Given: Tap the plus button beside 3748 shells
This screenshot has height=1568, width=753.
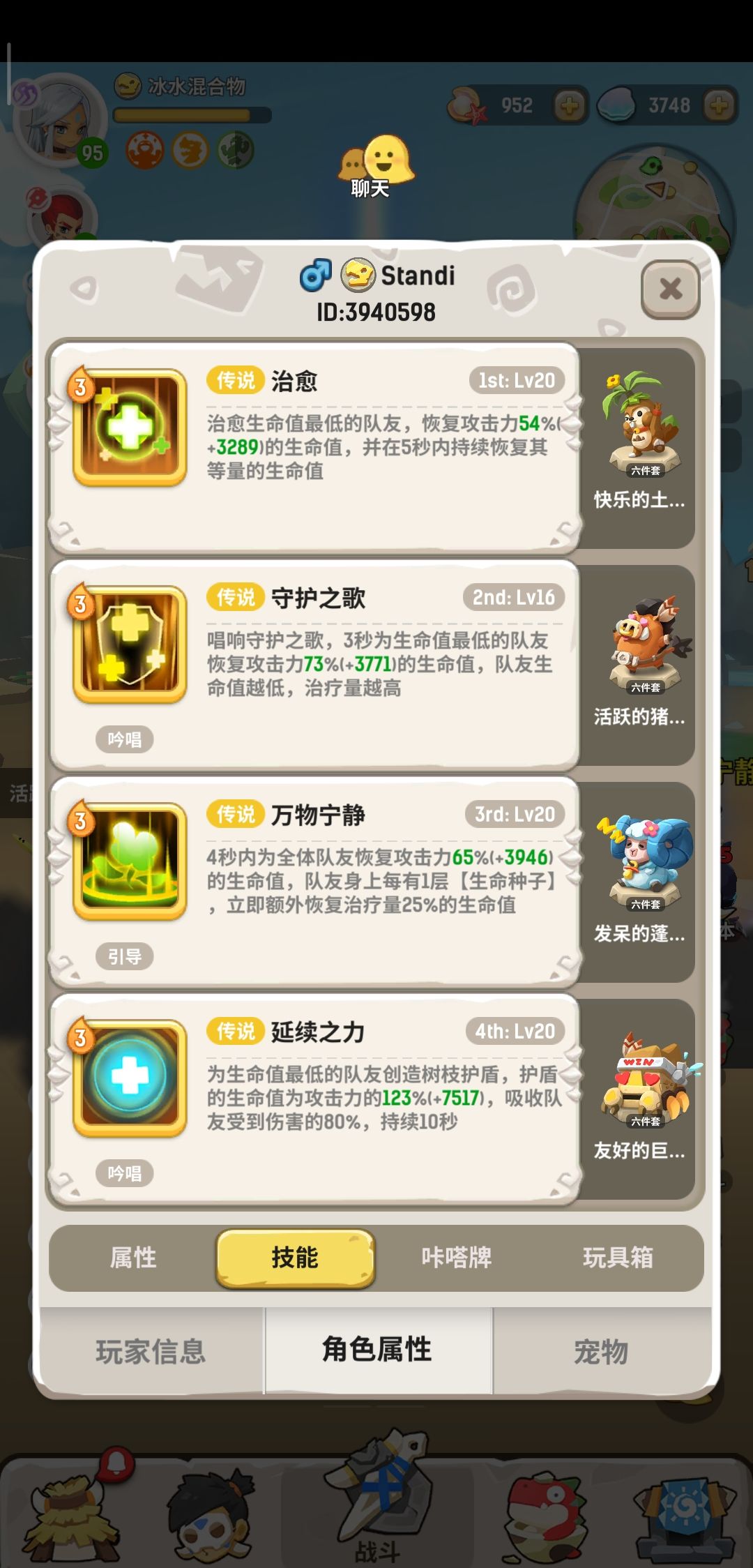Looking at the screenshot, I should click(718, 106).
